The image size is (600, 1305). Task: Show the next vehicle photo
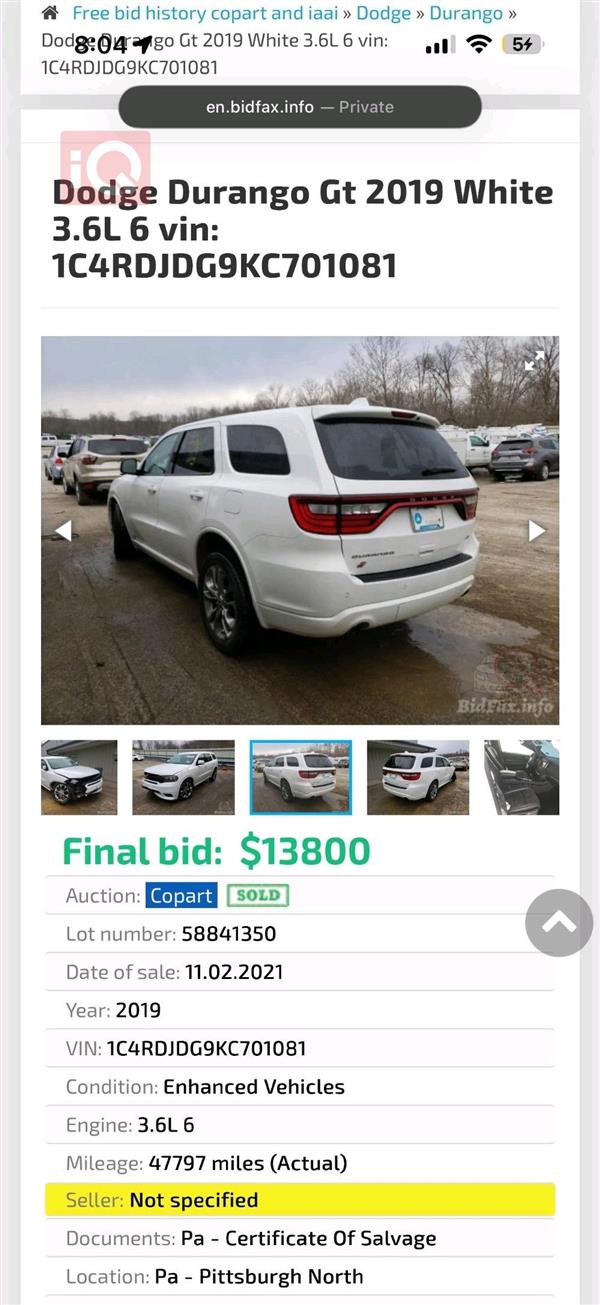[x=537, y=531]
